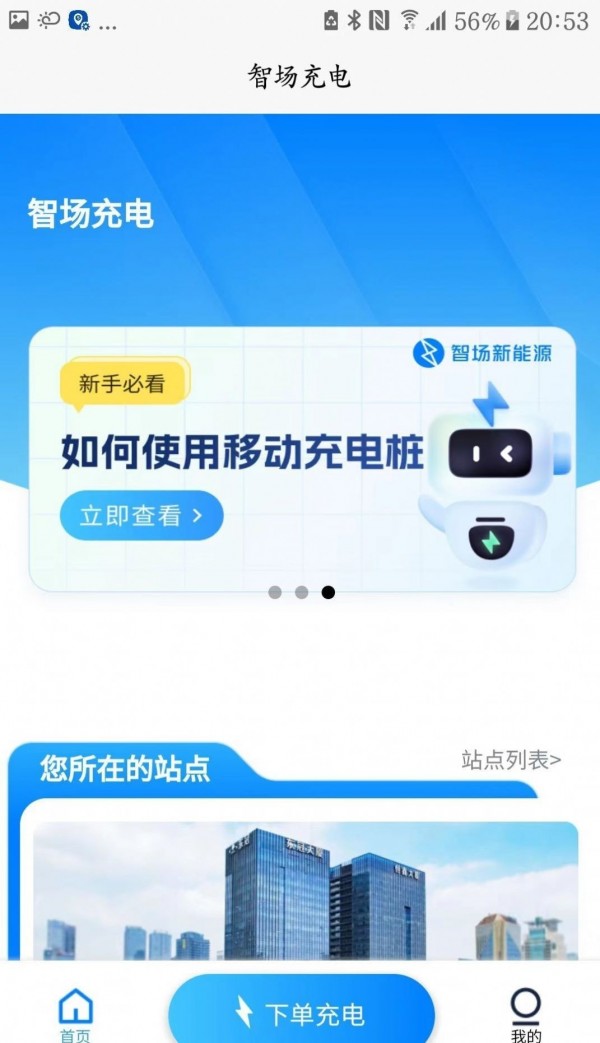Switch to the 首页 tab

click(x=75, y=1013)
